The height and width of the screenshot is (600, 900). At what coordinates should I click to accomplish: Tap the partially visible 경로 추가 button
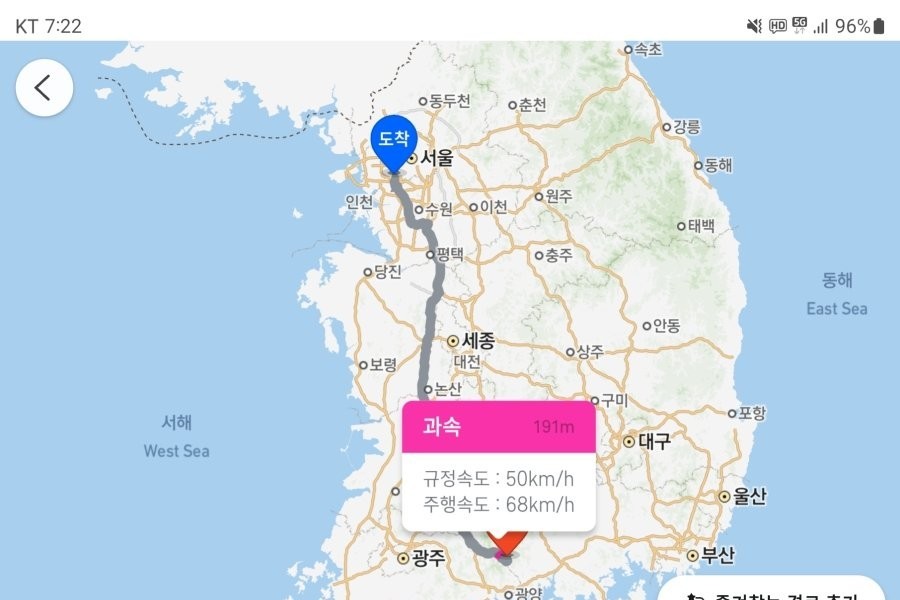[772, 590]
